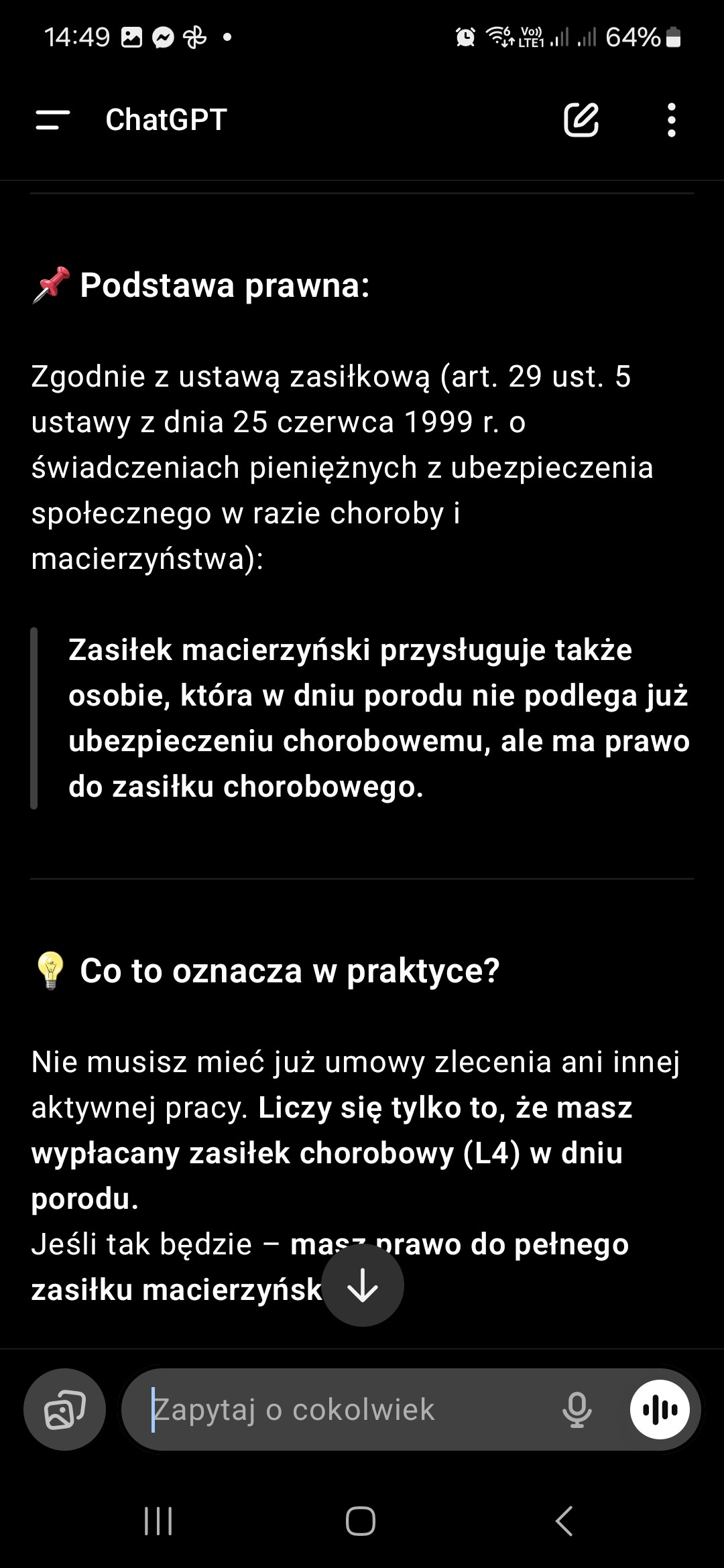Jump to the bottom of the conversation
Screen dimensions: 724x1568
(363, 1285)
